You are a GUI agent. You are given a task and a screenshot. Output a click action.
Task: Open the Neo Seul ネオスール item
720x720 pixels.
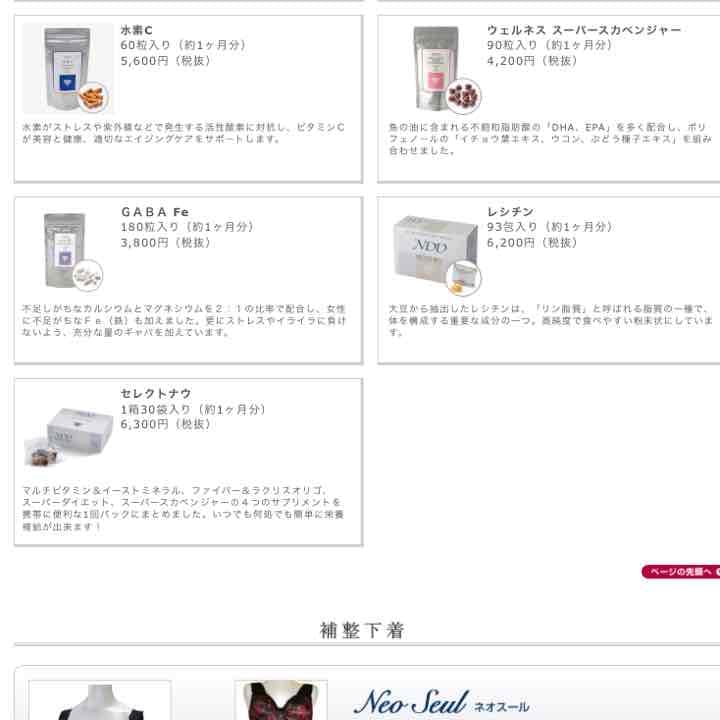point(440,704)
